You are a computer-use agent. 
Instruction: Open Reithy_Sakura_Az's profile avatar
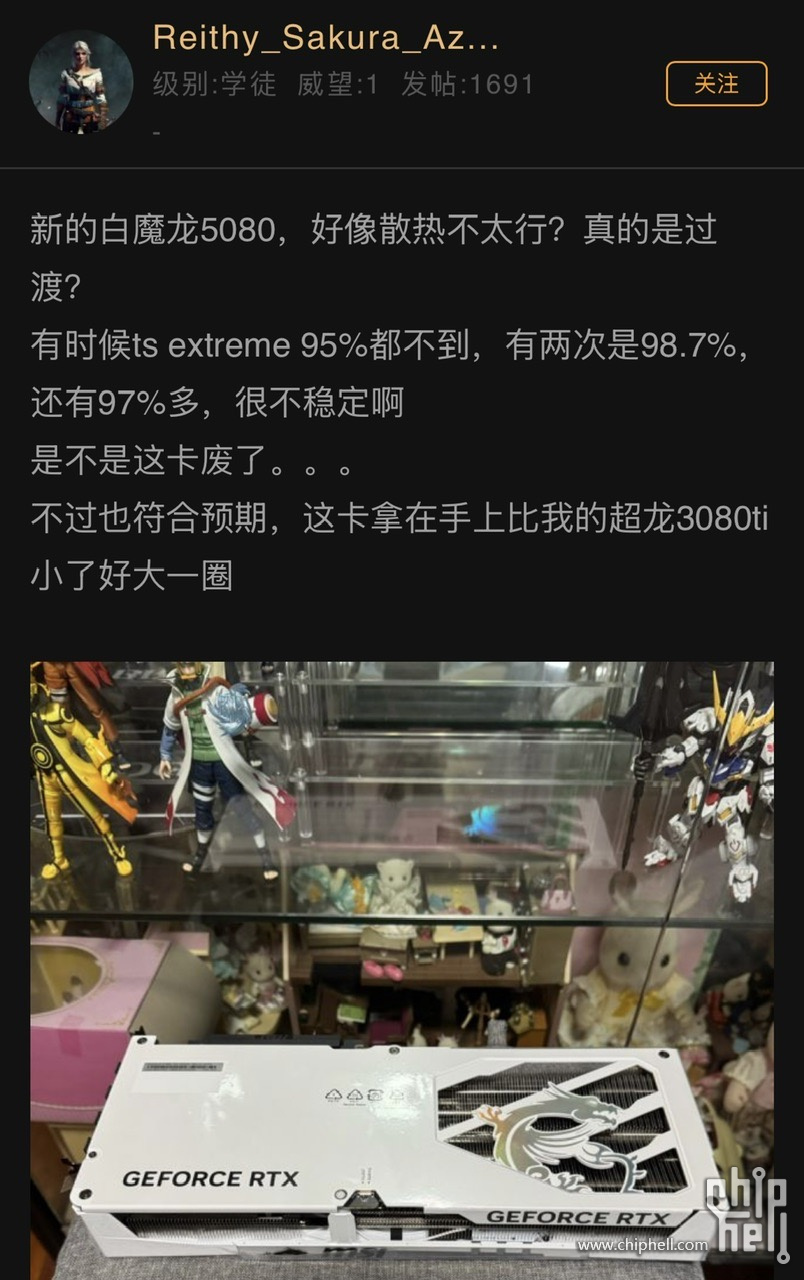click(x=80, y=82)
